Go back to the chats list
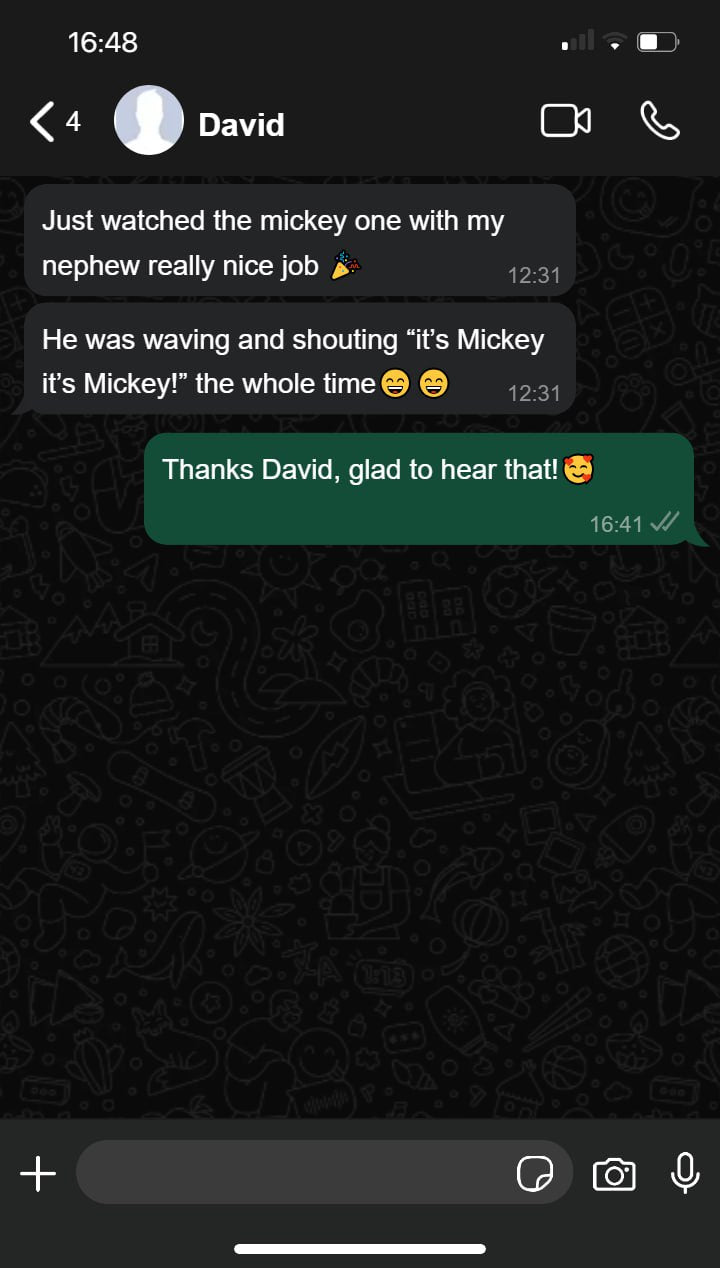The width and height of the screenshot is (720, 1268). pyautogui.click(x=53, y=122)
